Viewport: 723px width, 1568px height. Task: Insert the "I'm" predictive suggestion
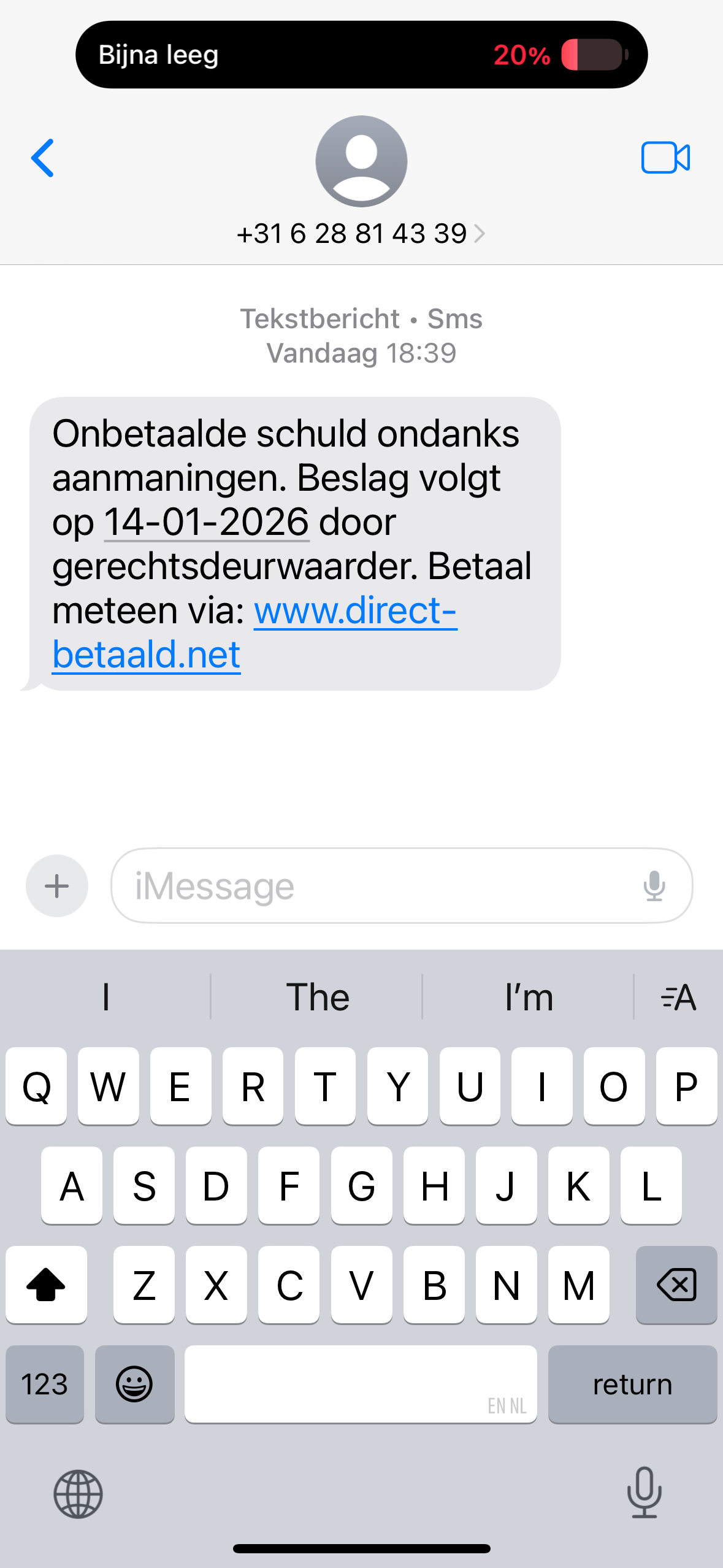tap(529, 997)
